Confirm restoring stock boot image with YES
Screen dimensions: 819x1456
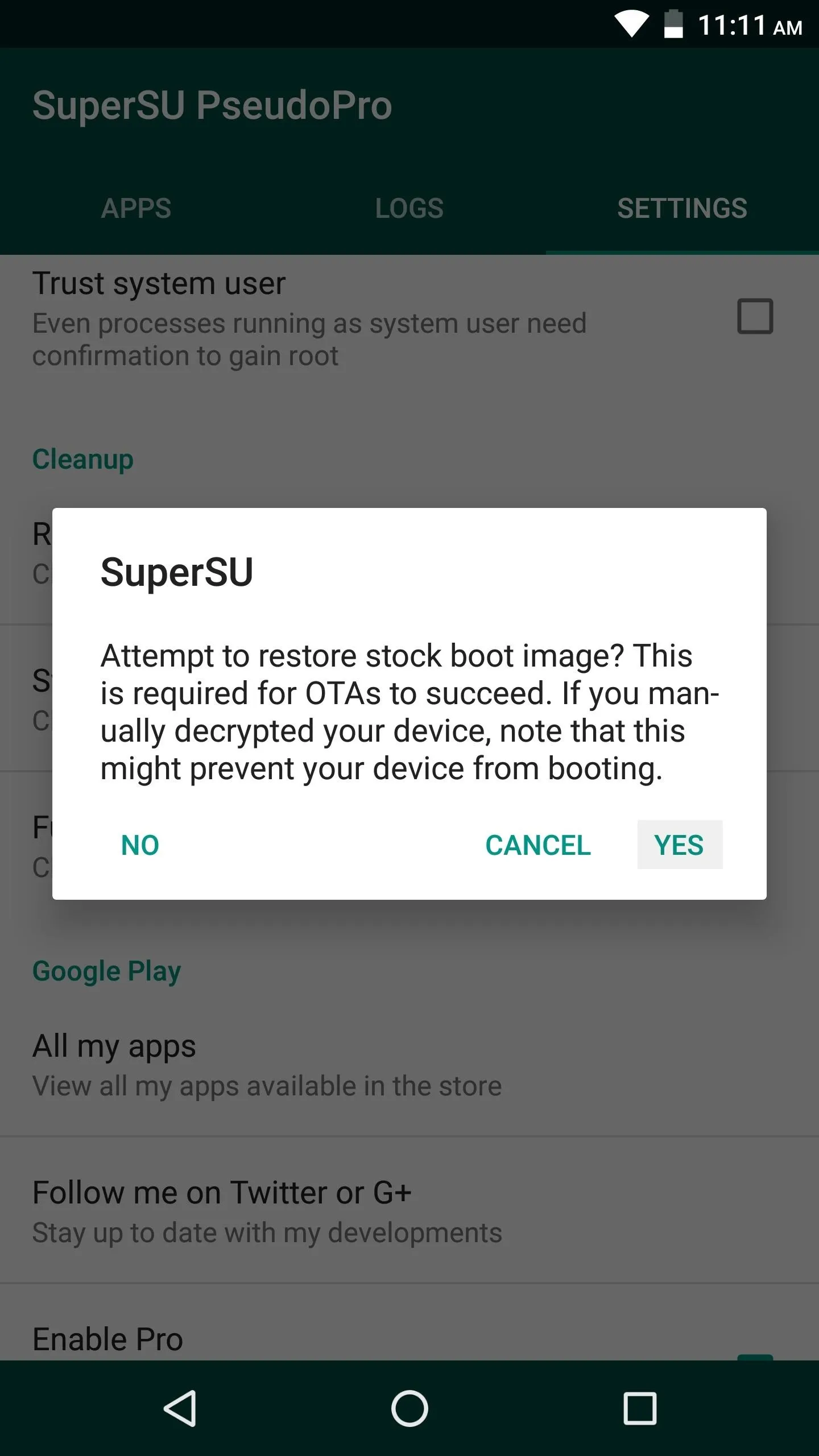click(x=680, y=845)
